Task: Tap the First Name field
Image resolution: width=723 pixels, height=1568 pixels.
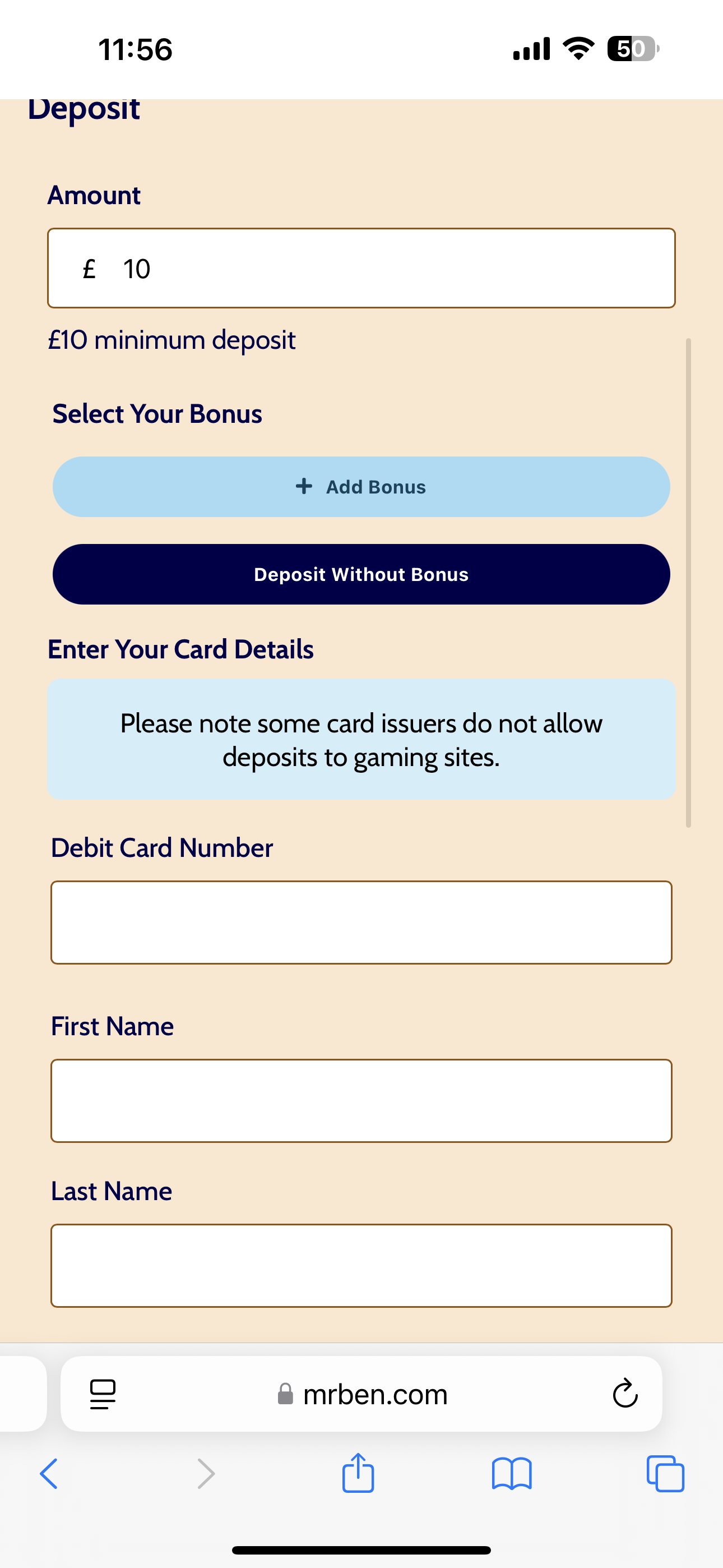Action: (361, 1100)
